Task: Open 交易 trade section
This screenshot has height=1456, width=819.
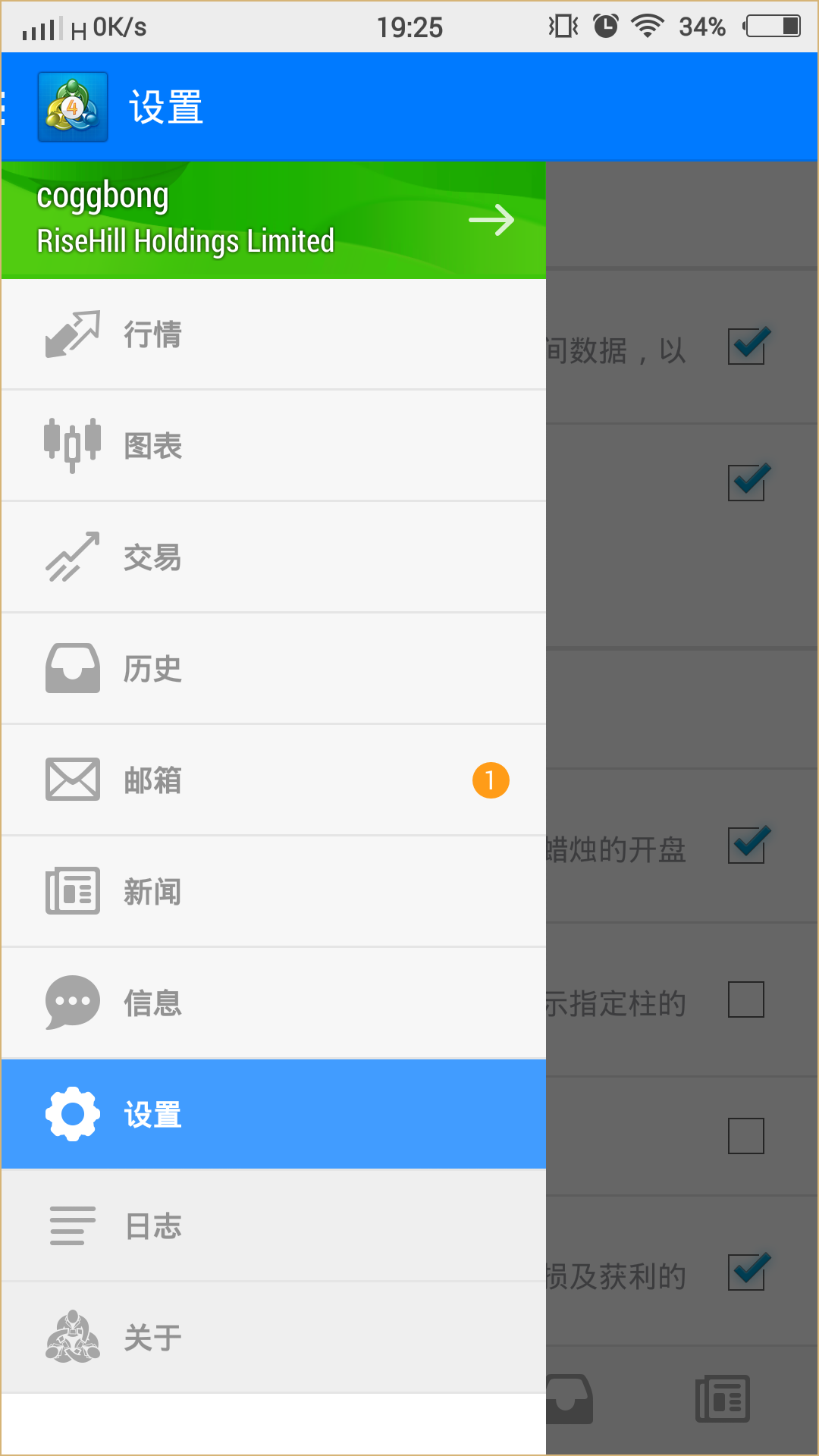Action: 273,557
